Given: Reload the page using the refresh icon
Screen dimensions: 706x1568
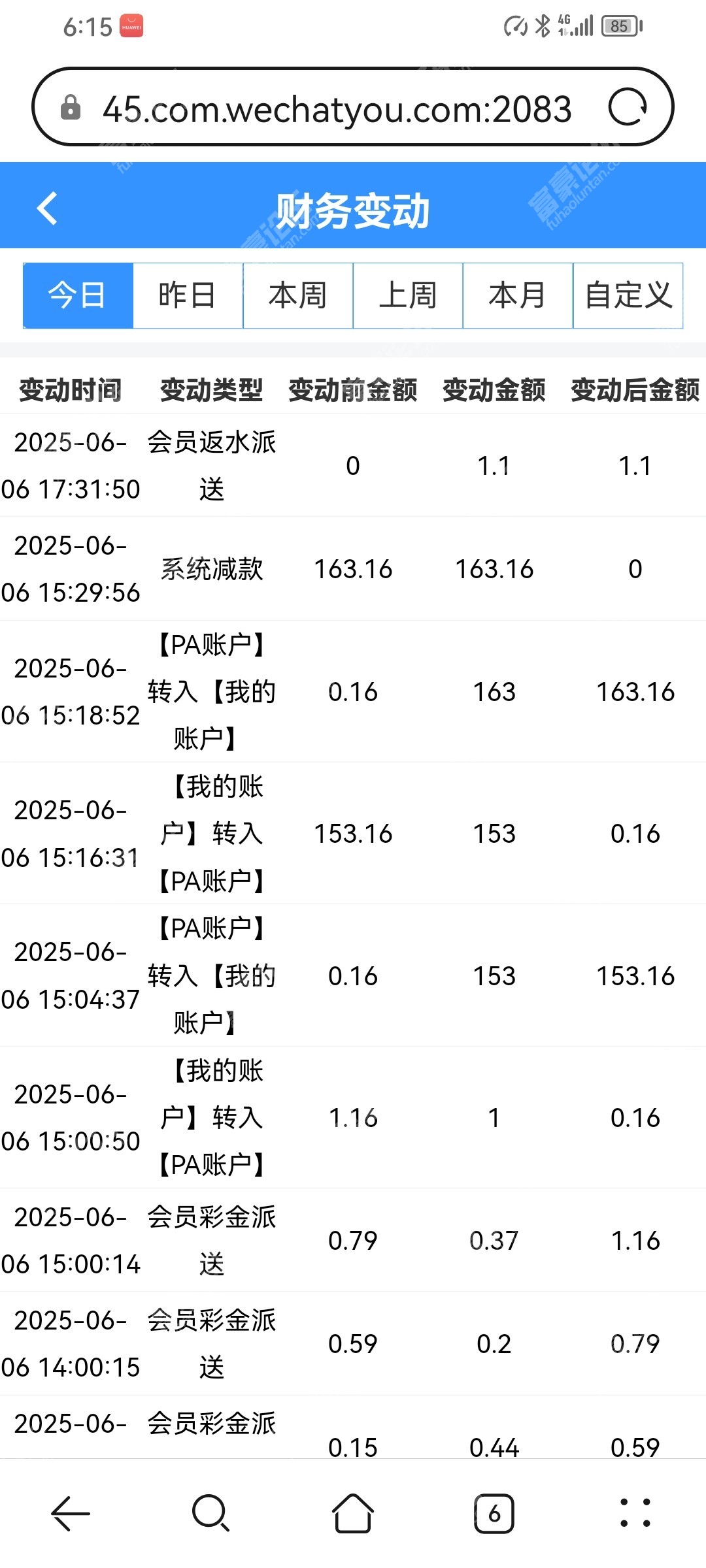Looking at the screenshot, I should (628, 107).
